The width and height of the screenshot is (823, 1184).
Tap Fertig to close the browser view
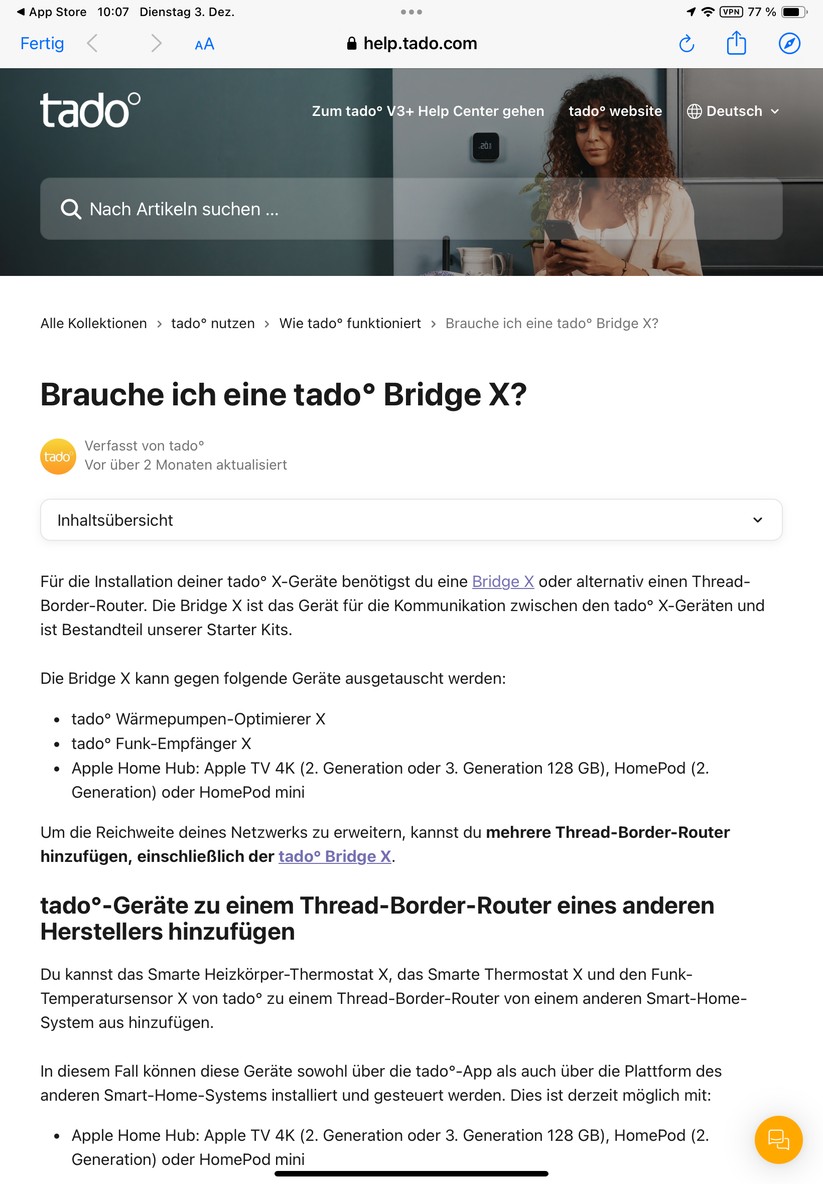(x=41, y=43)
